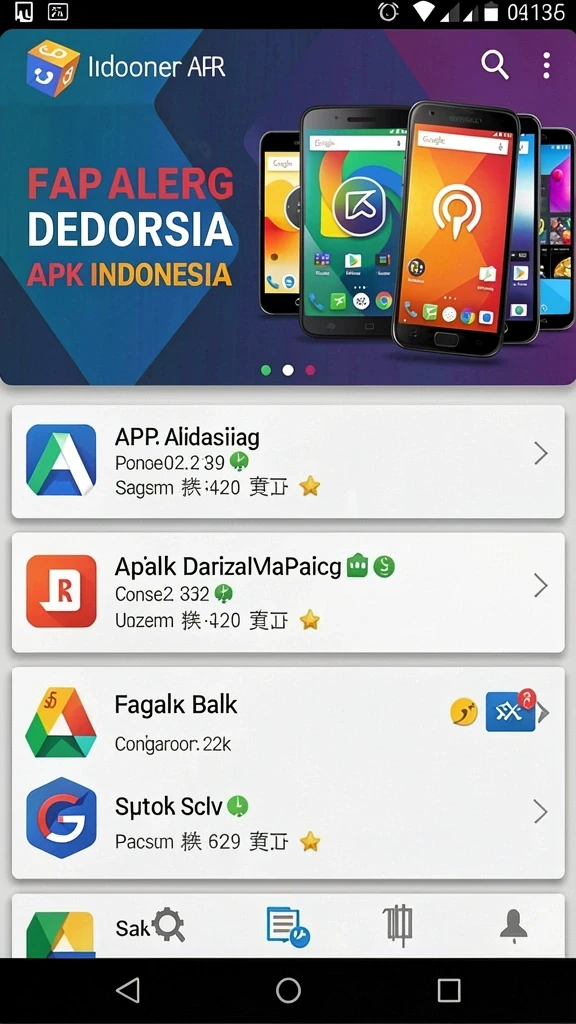The height and width of the screenshot is (1024, 576).
Task: Expand chevron on the Sputok Sclv row
Action: (x=540, y=812)
